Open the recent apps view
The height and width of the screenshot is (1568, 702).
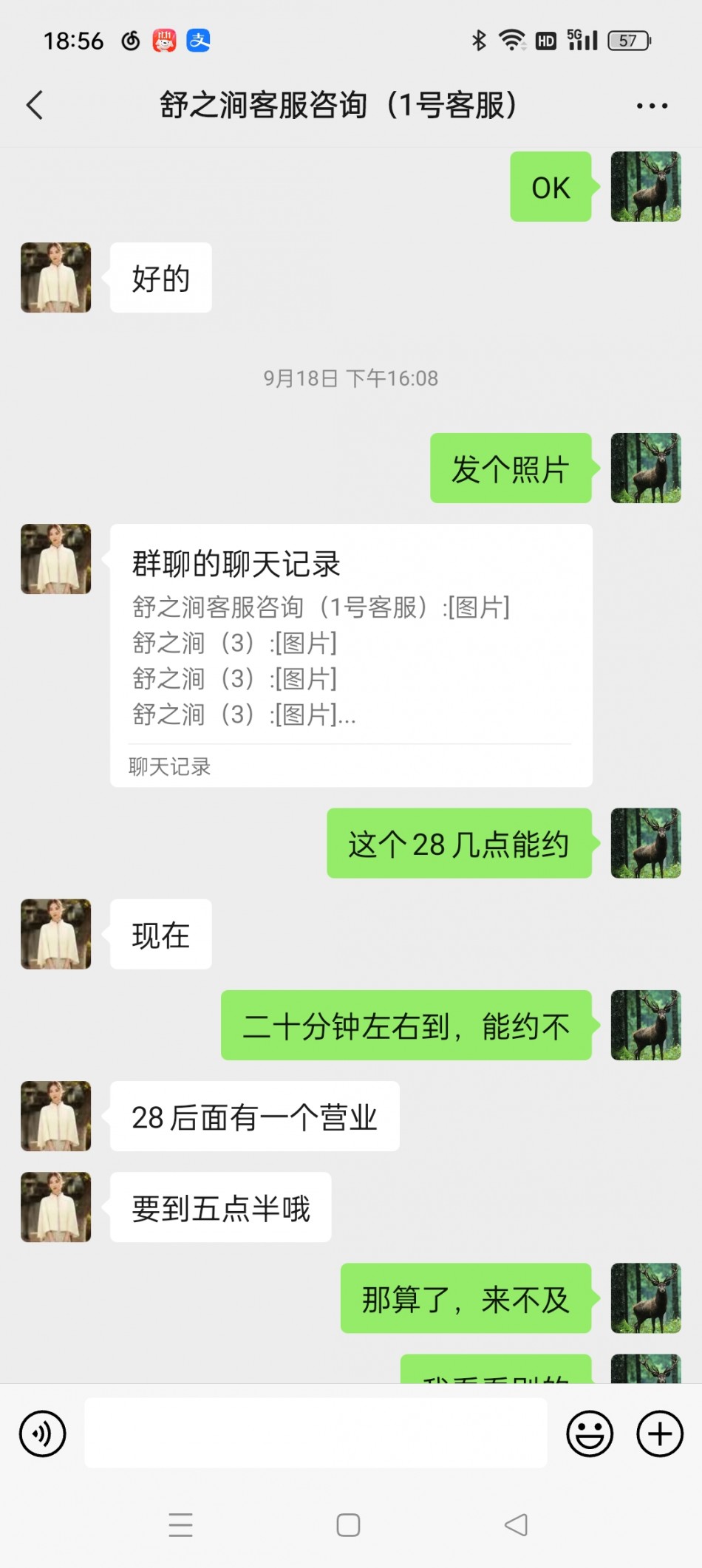tap(181, 1524)
